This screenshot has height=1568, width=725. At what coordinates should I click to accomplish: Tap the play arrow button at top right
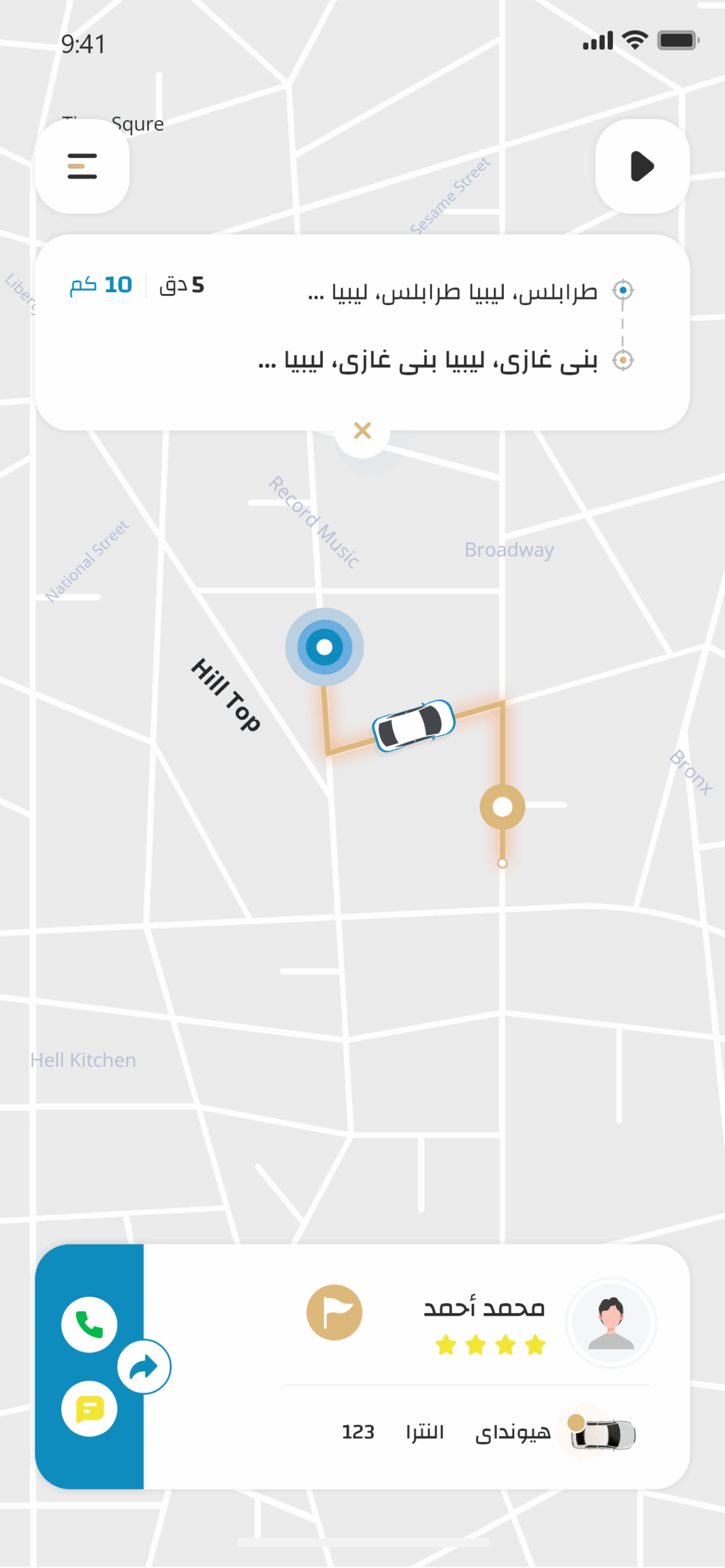(x=641, y=167)
